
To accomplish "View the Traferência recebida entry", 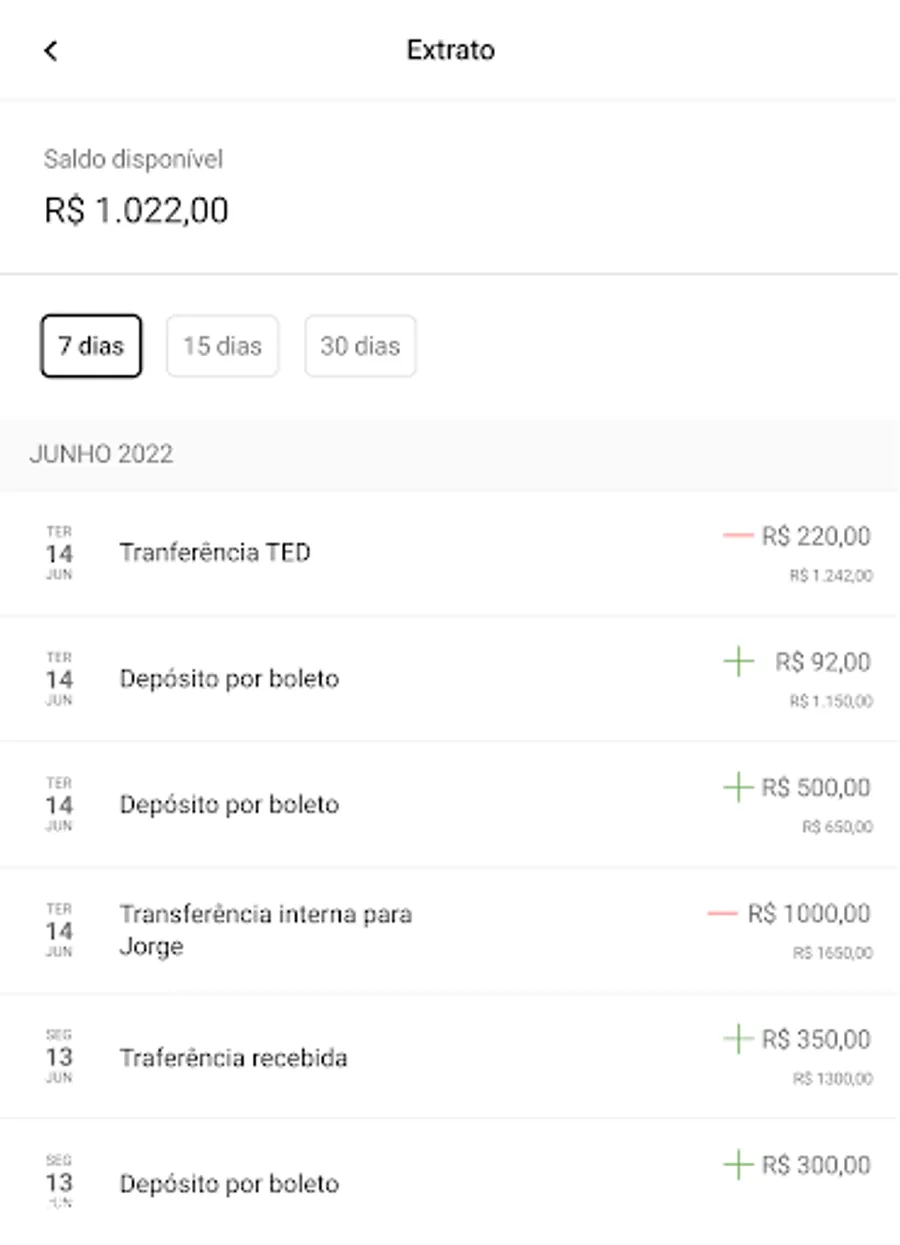I will pyautogui.click(x=449, y=1057).
